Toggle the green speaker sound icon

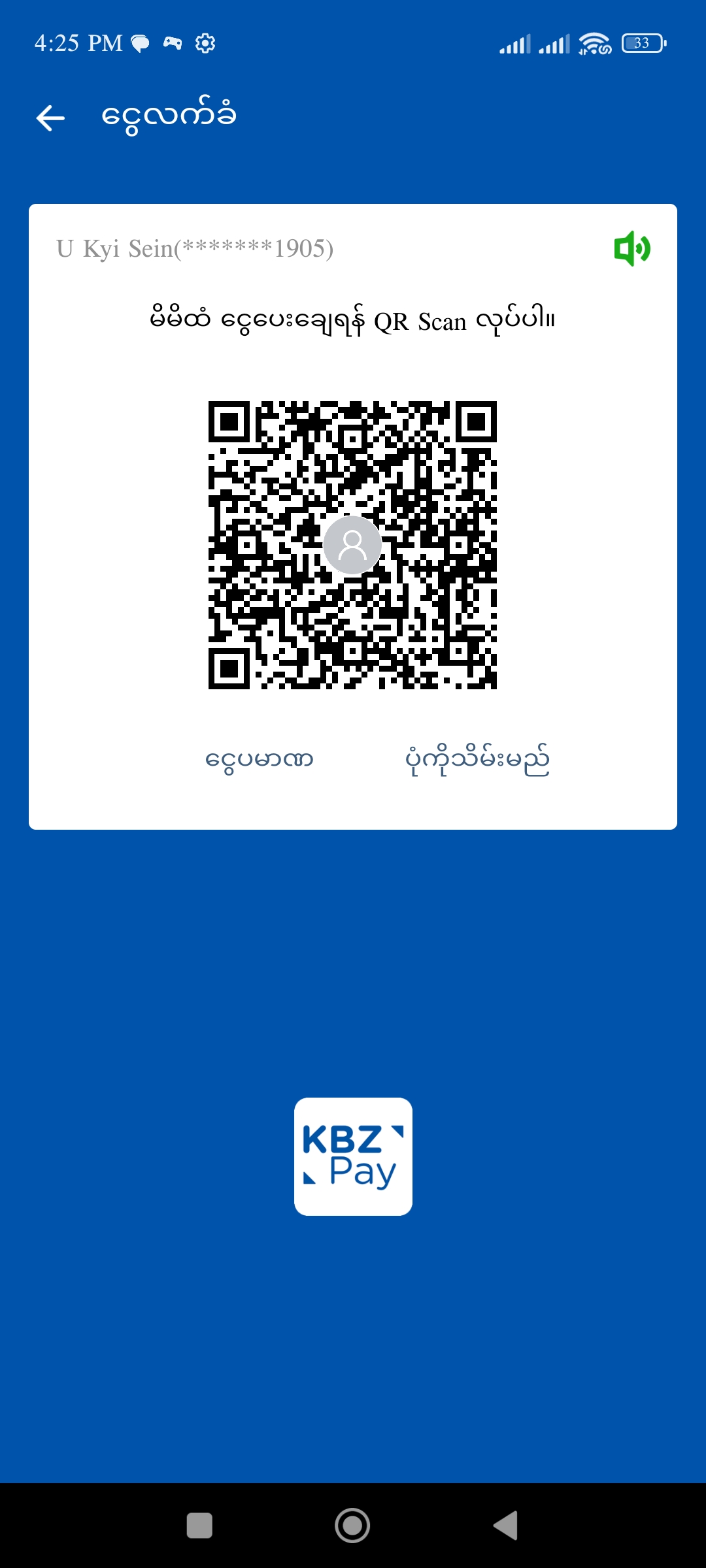pos(631,248)
